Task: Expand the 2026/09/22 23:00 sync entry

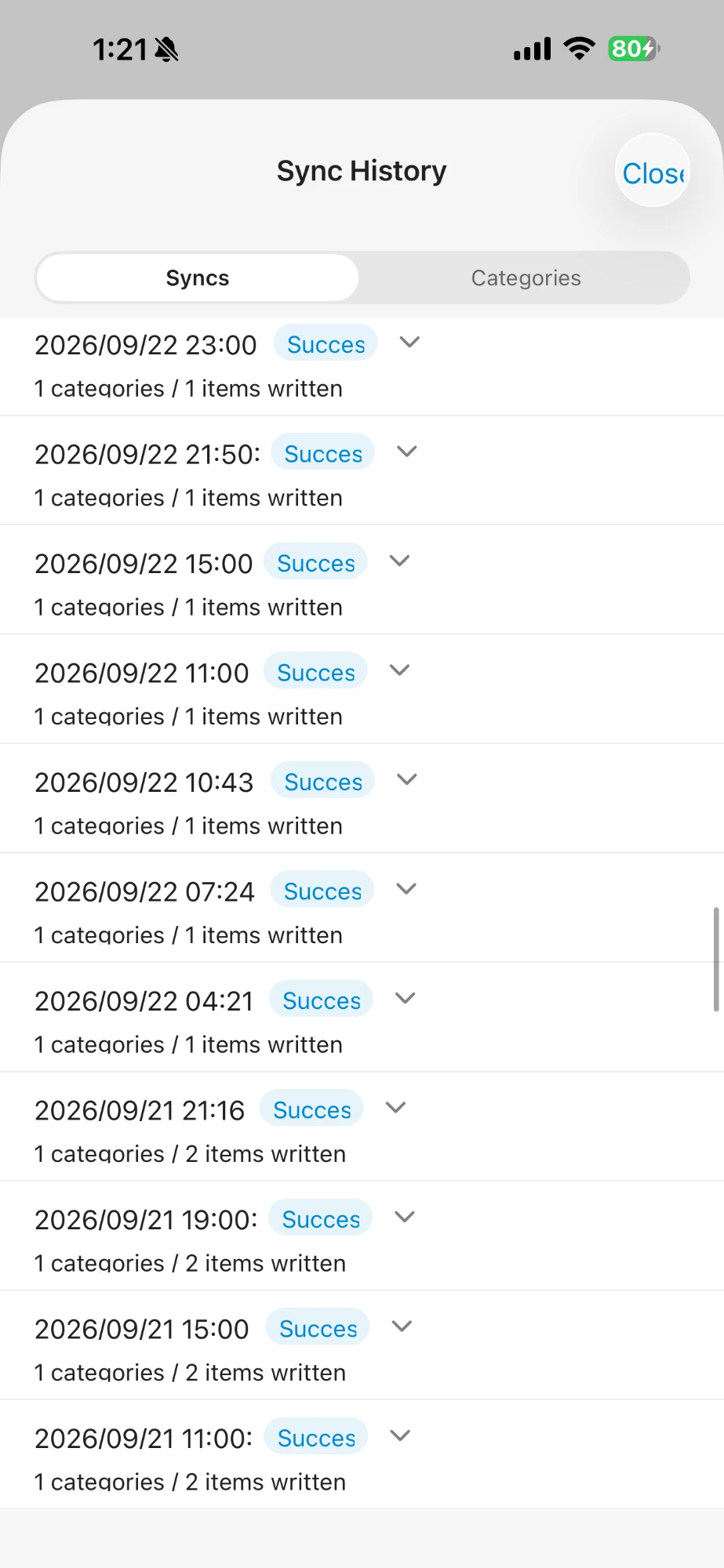Action: click(x=409, y=343)
